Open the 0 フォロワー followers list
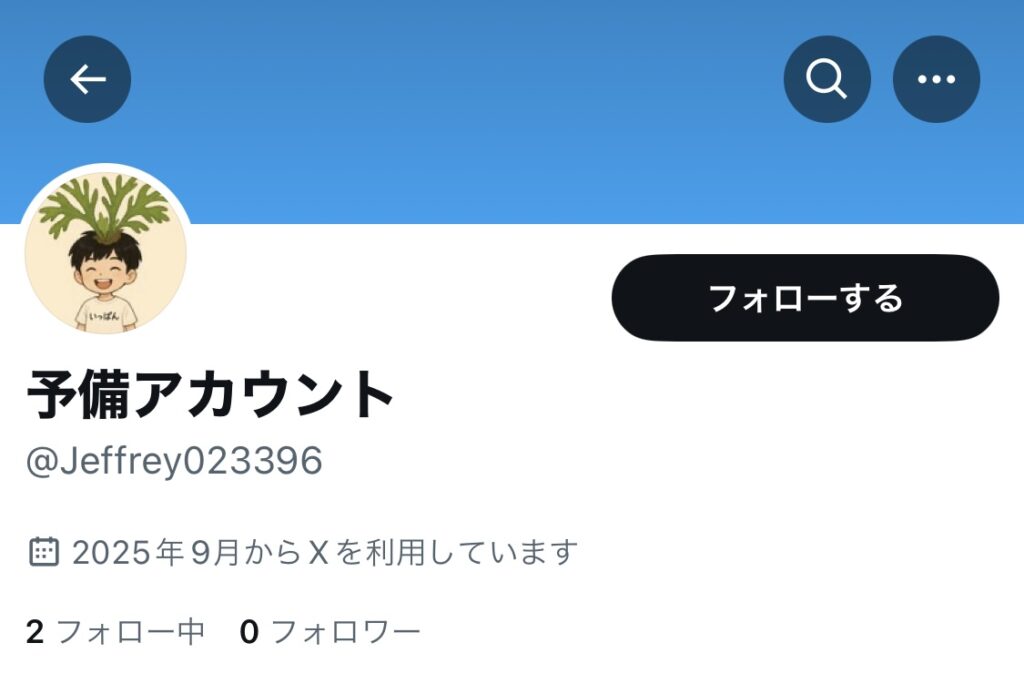The width and height of the screenshot is (1024, 694). [x=330, y=632]
